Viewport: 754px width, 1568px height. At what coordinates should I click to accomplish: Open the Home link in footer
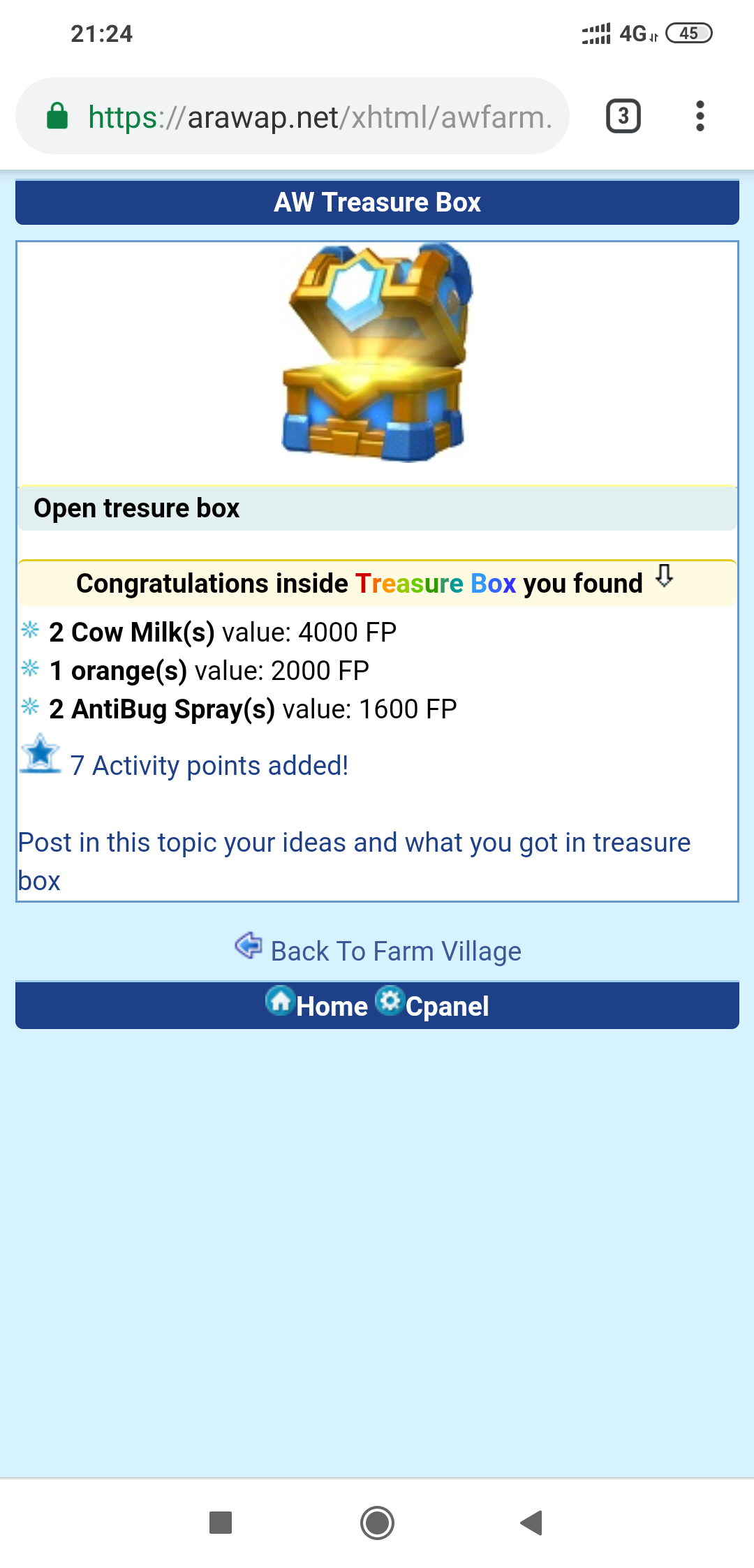pyautogui.click(x=331, y=1006)
